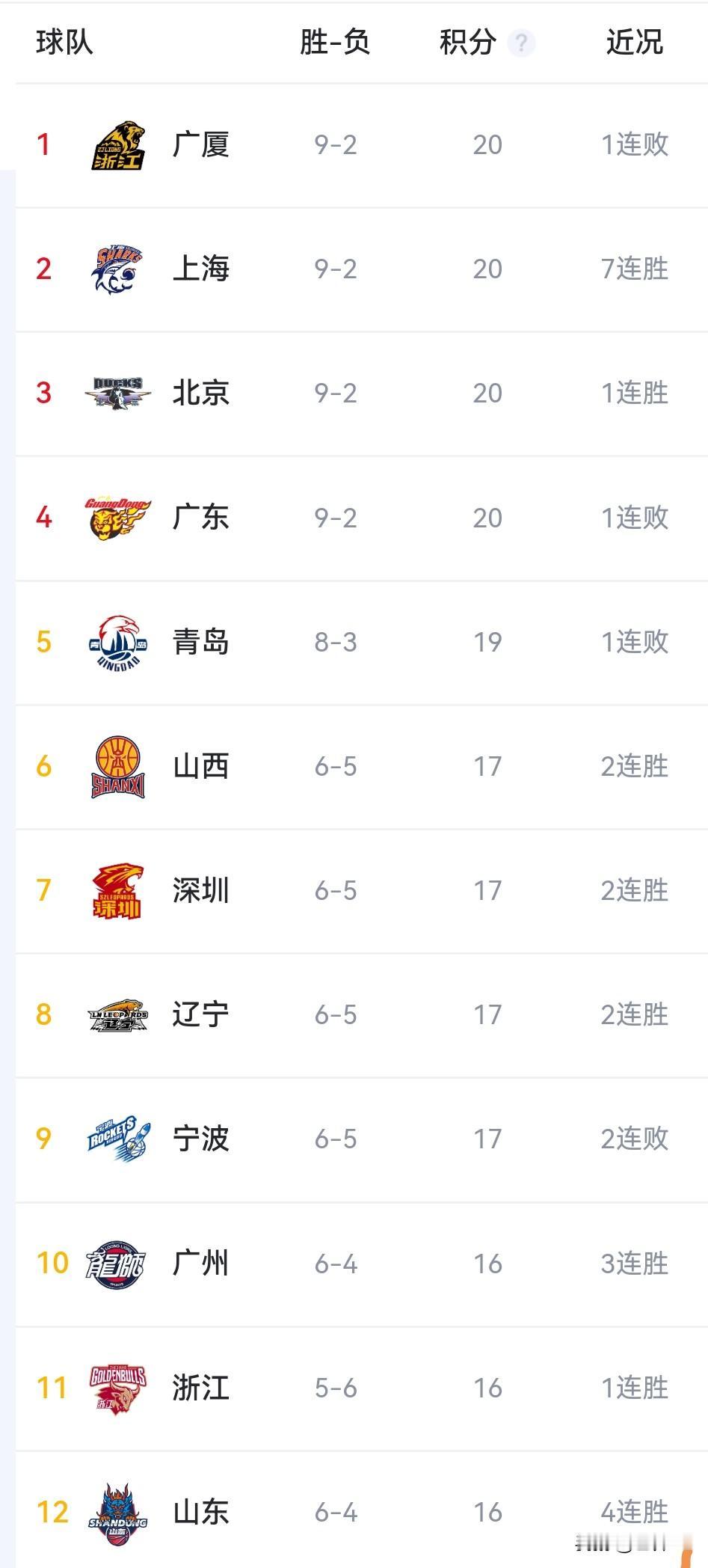Open the 广东 team logo
This screenshot has width=708, height=1568.
pos(120,518)
